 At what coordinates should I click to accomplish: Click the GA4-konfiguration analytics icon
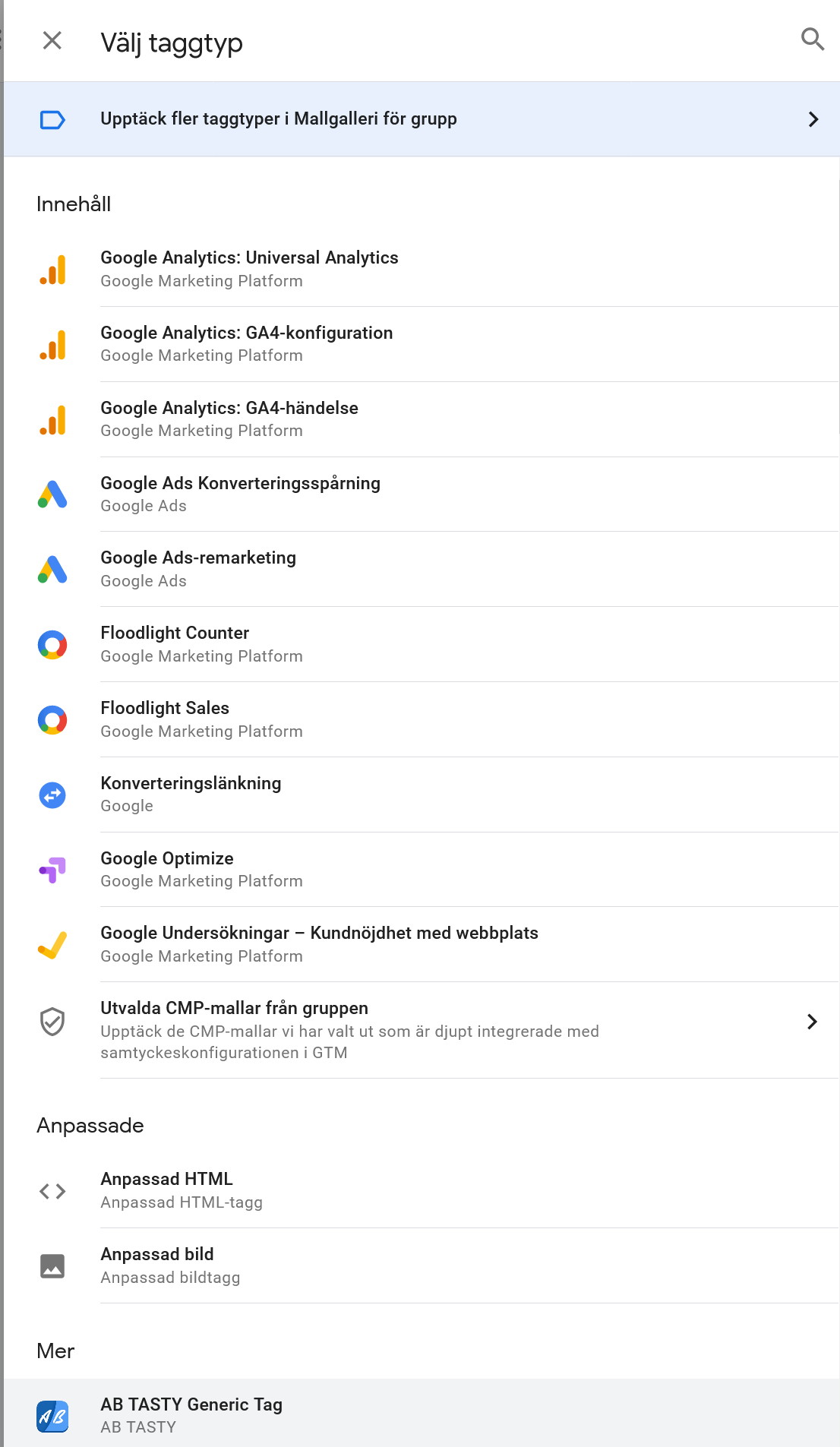pyautogui.click(x=52, y=343)
